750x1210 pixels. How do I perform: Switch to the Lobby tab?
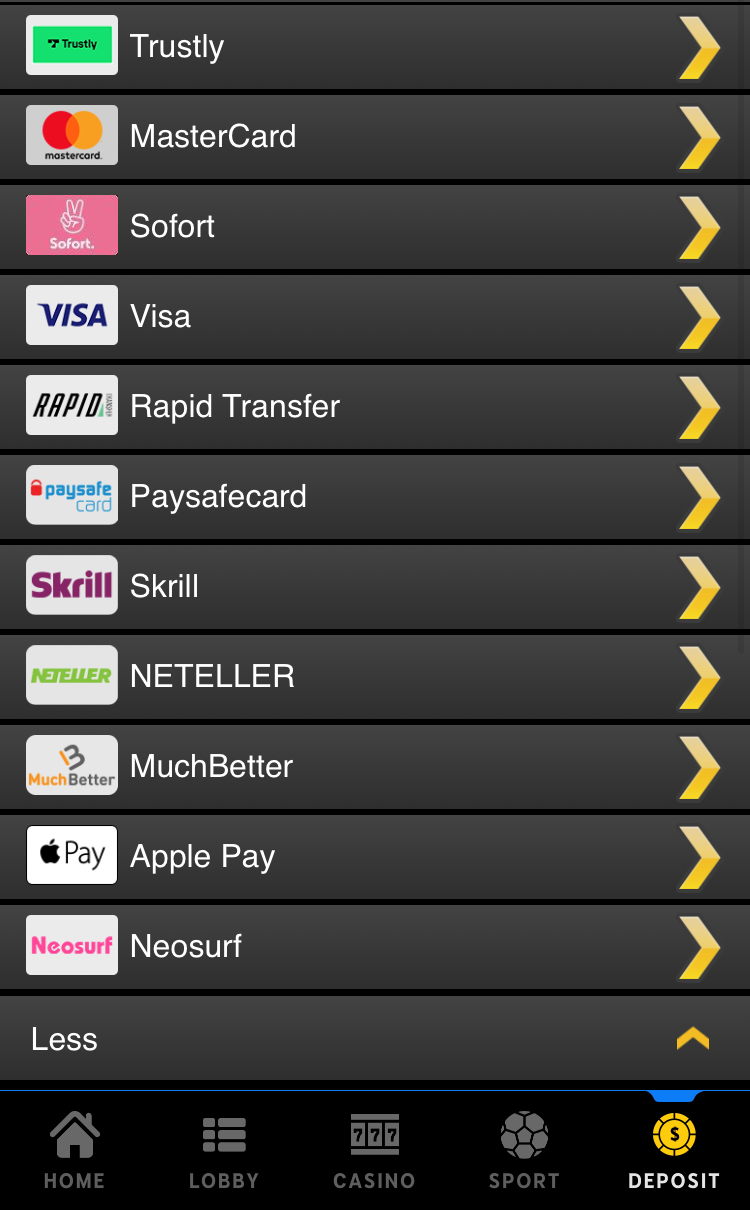(x=224, y=1151)
